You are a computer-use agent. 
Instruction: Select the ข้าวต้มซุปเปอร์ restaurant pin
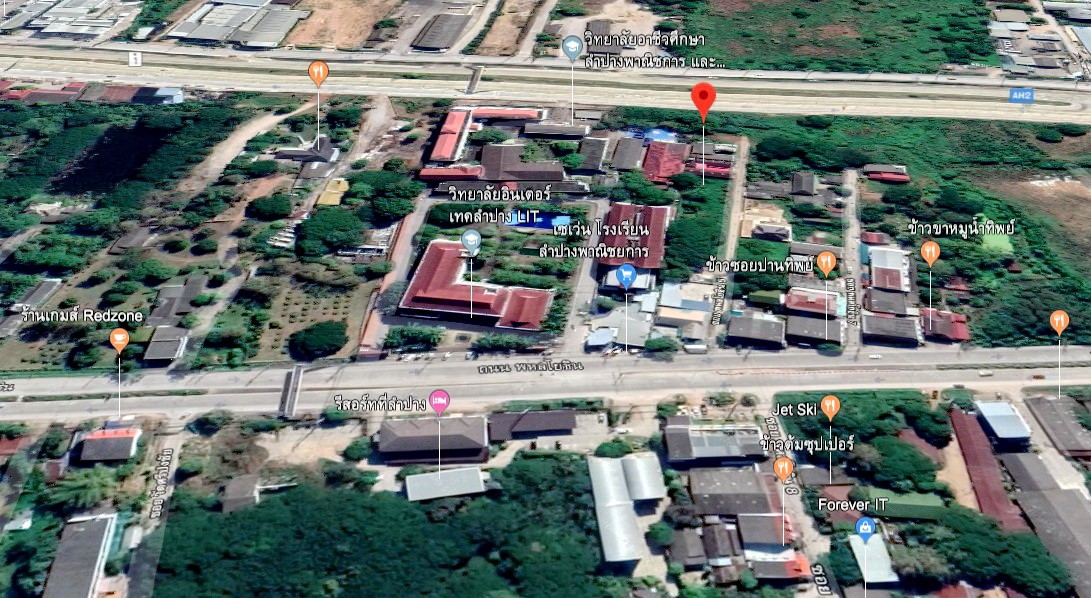783,468
